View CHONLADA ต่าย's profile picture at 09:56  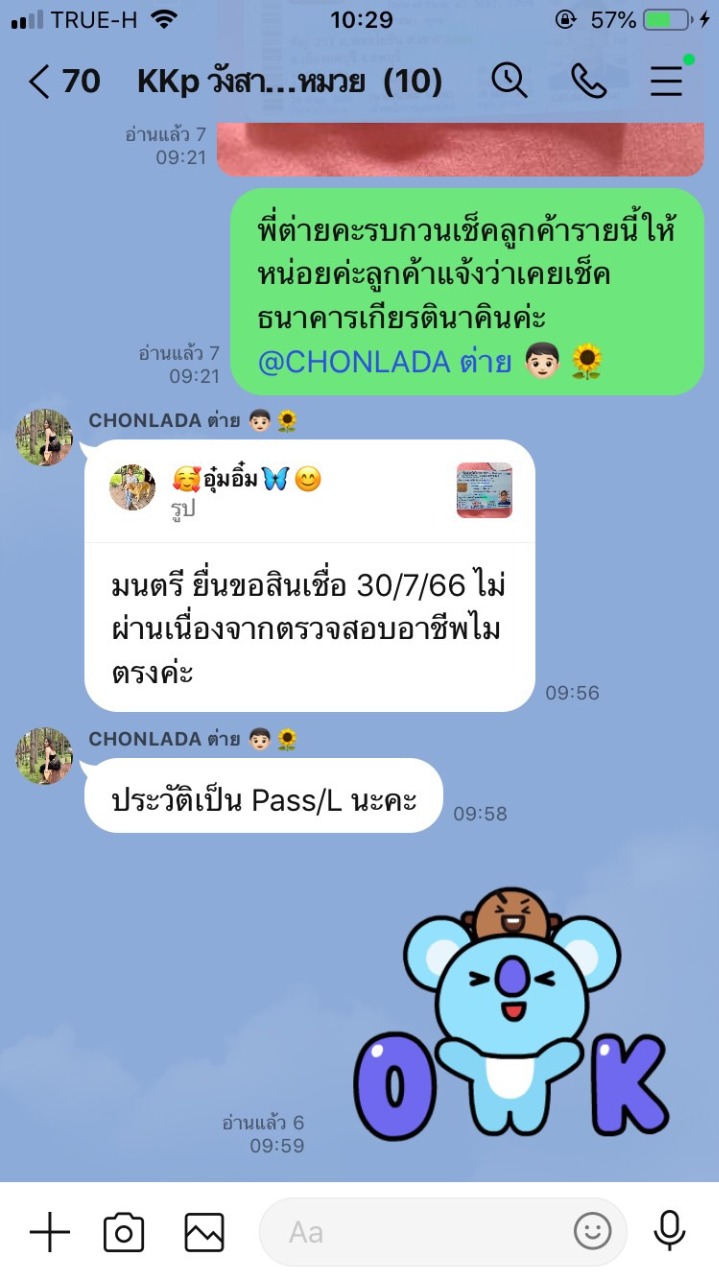pos(44,437)
